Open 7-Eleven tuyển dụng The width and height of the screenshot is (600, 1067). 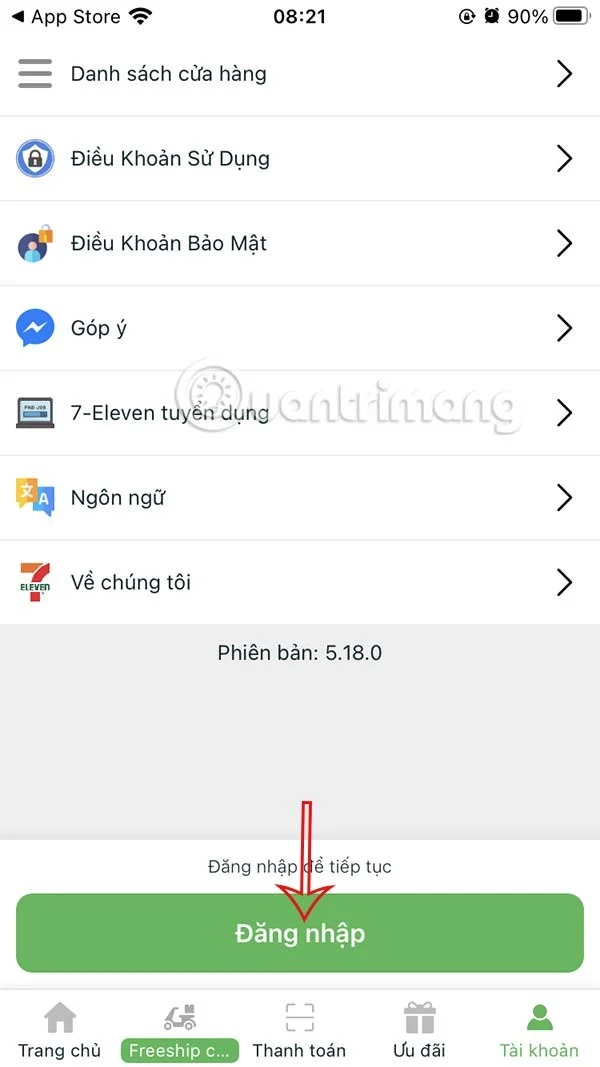300,412
